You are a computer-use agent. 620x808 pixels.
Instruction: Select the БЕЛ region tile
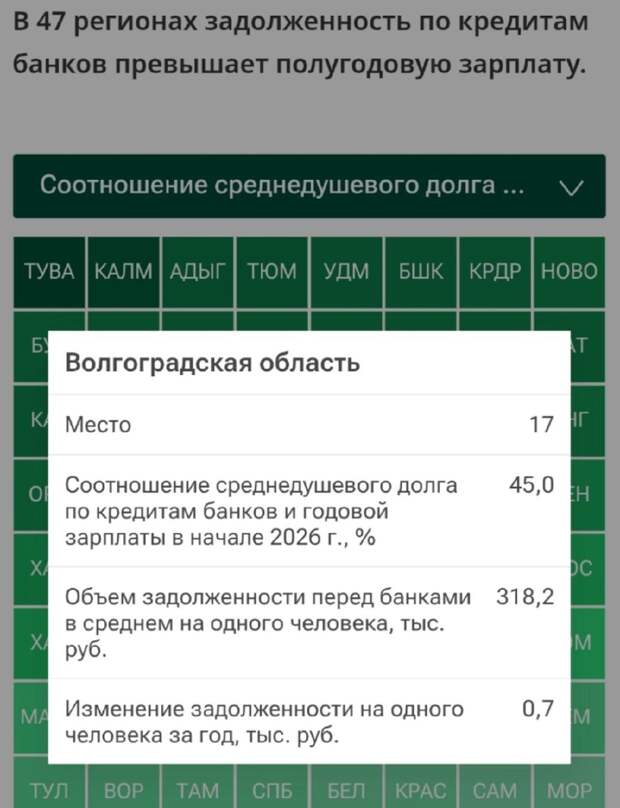[346, 789]
